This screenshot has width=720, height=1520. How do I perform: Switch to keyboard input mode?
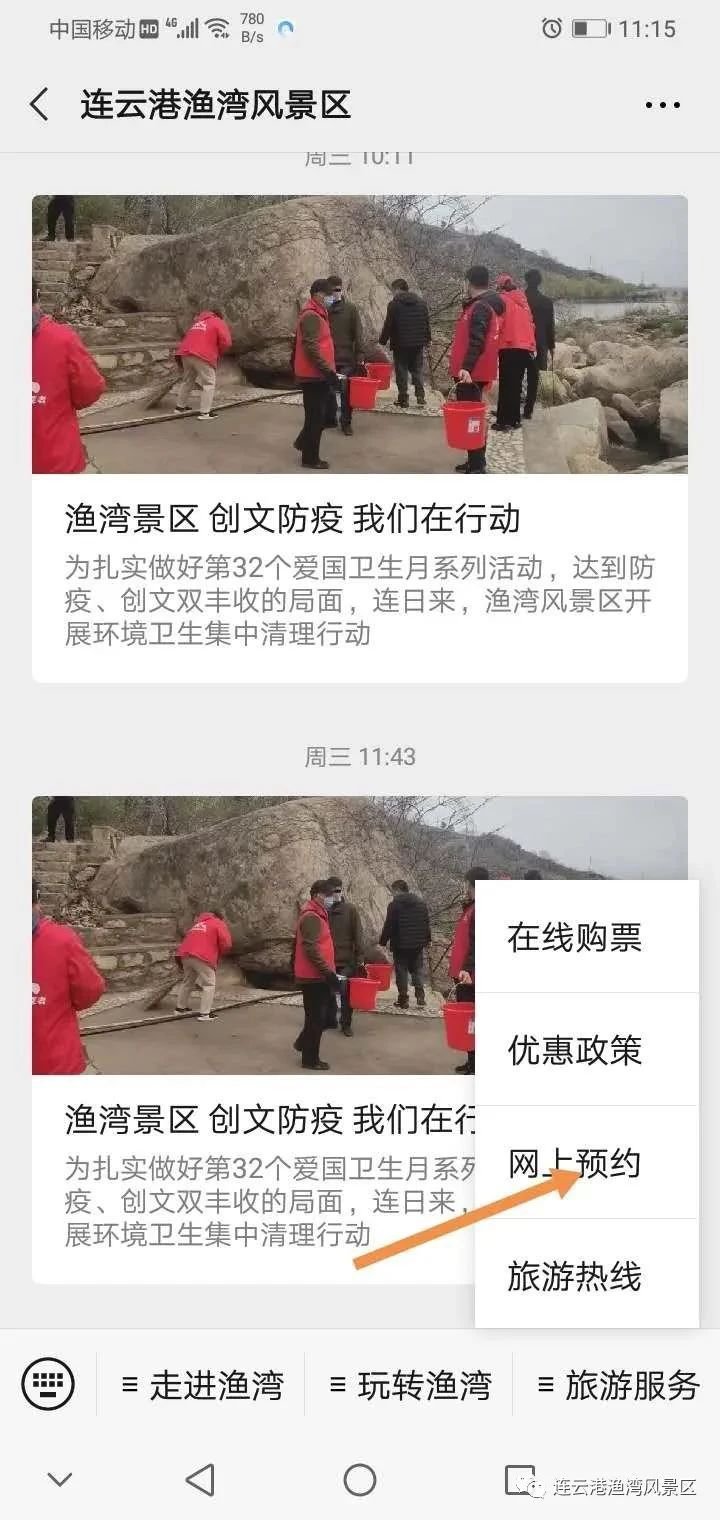[x=48, y=1385]
